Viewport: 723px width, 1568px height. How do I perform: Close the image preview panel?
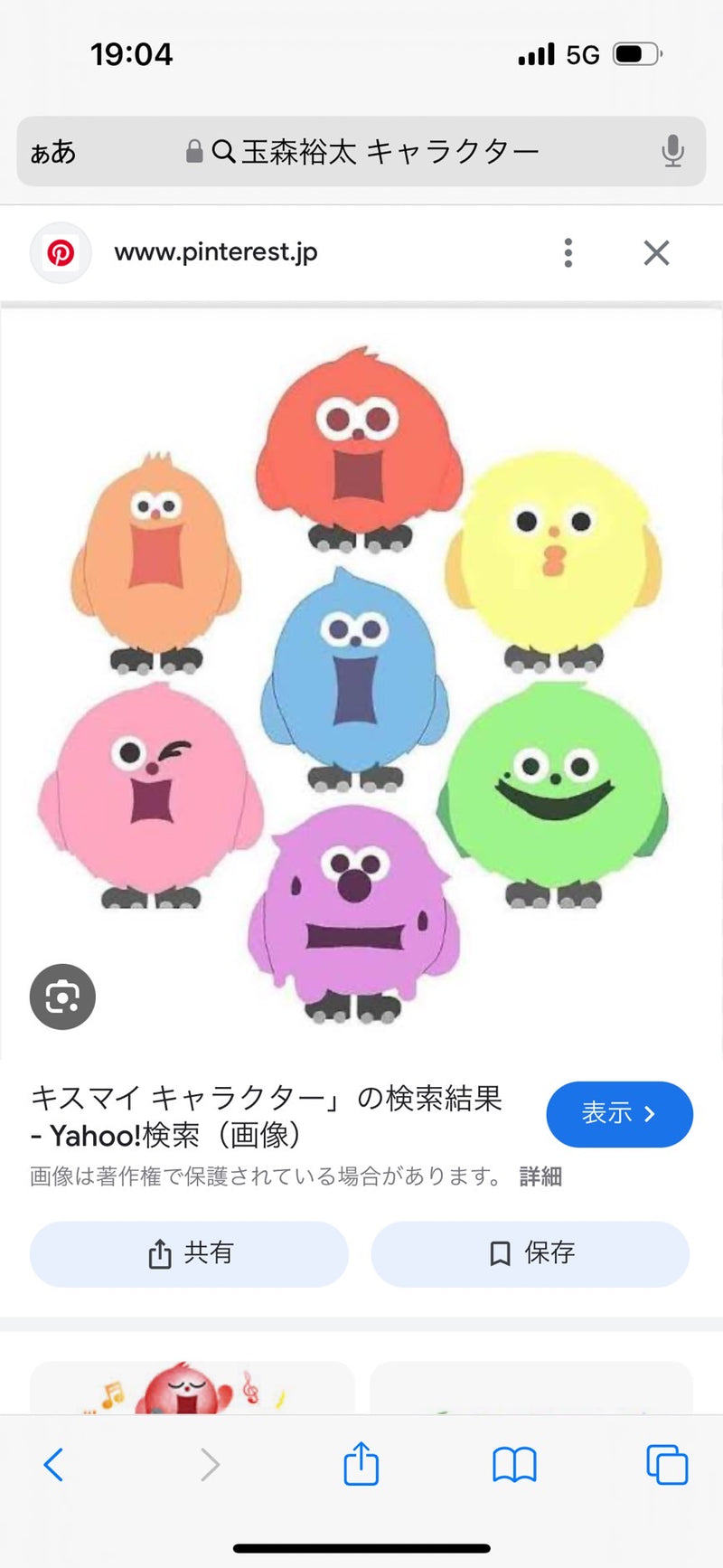(656, 252)
